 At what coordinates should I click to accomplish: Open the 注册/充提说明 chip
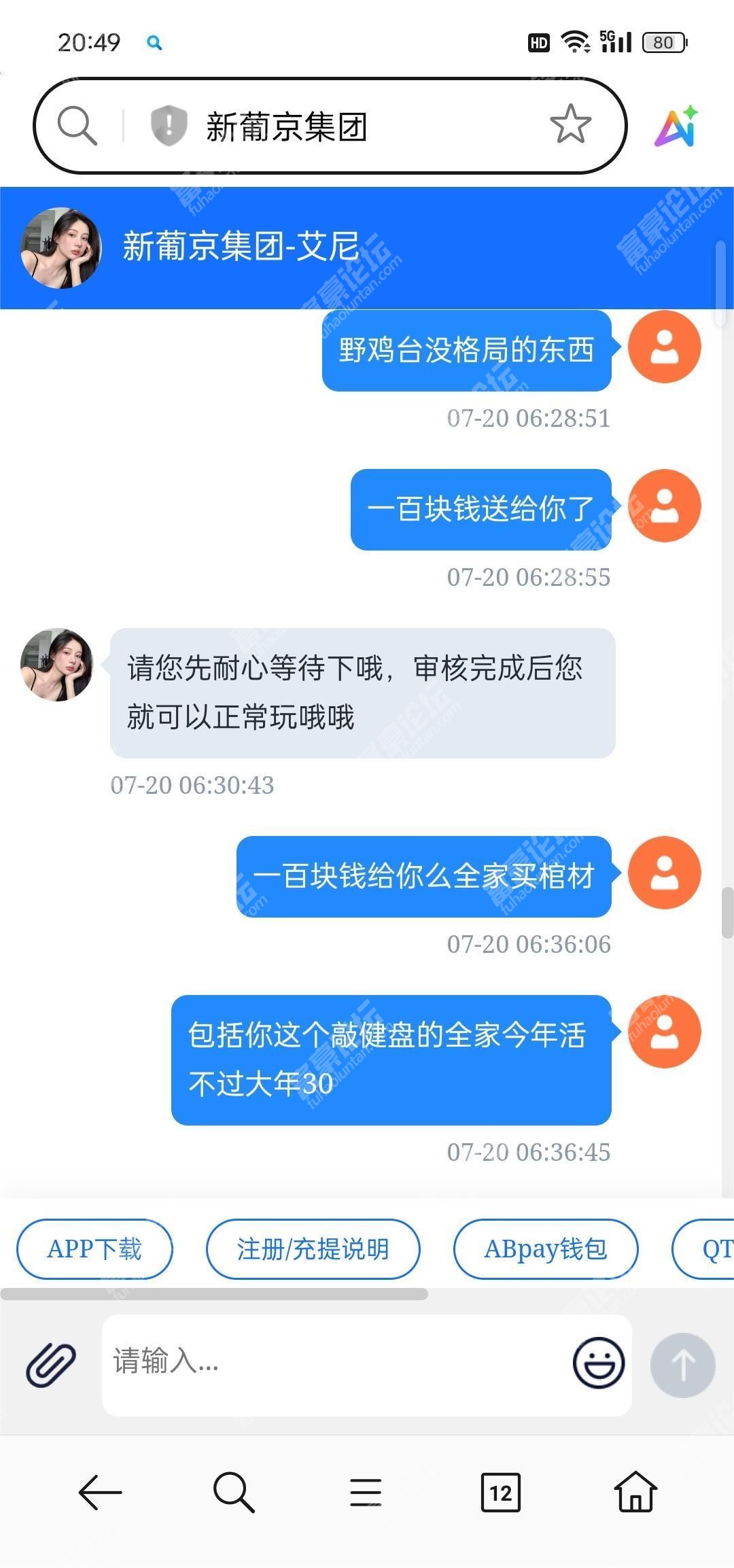click(313, 1249)
